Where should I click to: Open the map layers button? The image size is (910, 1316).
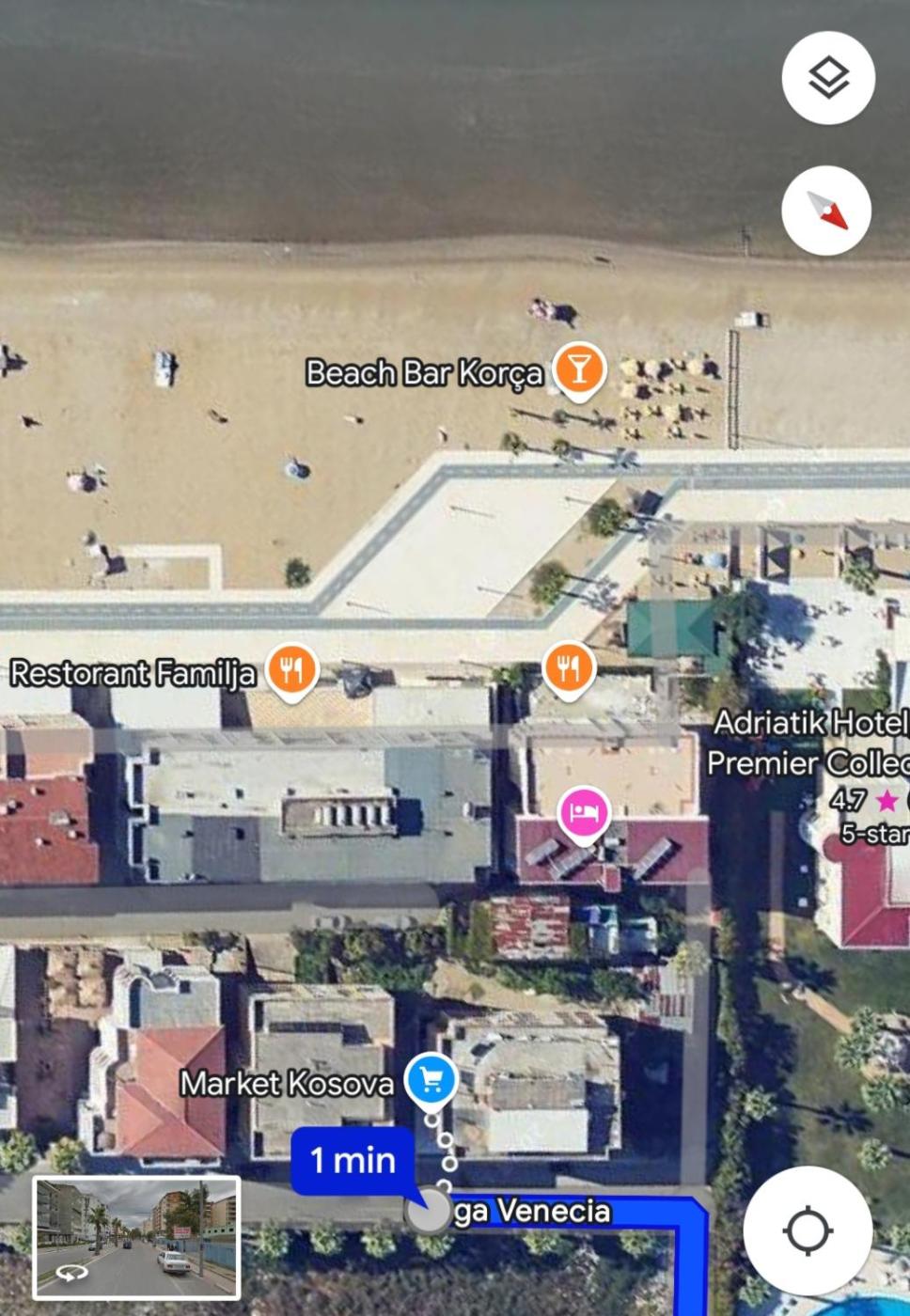827,78
